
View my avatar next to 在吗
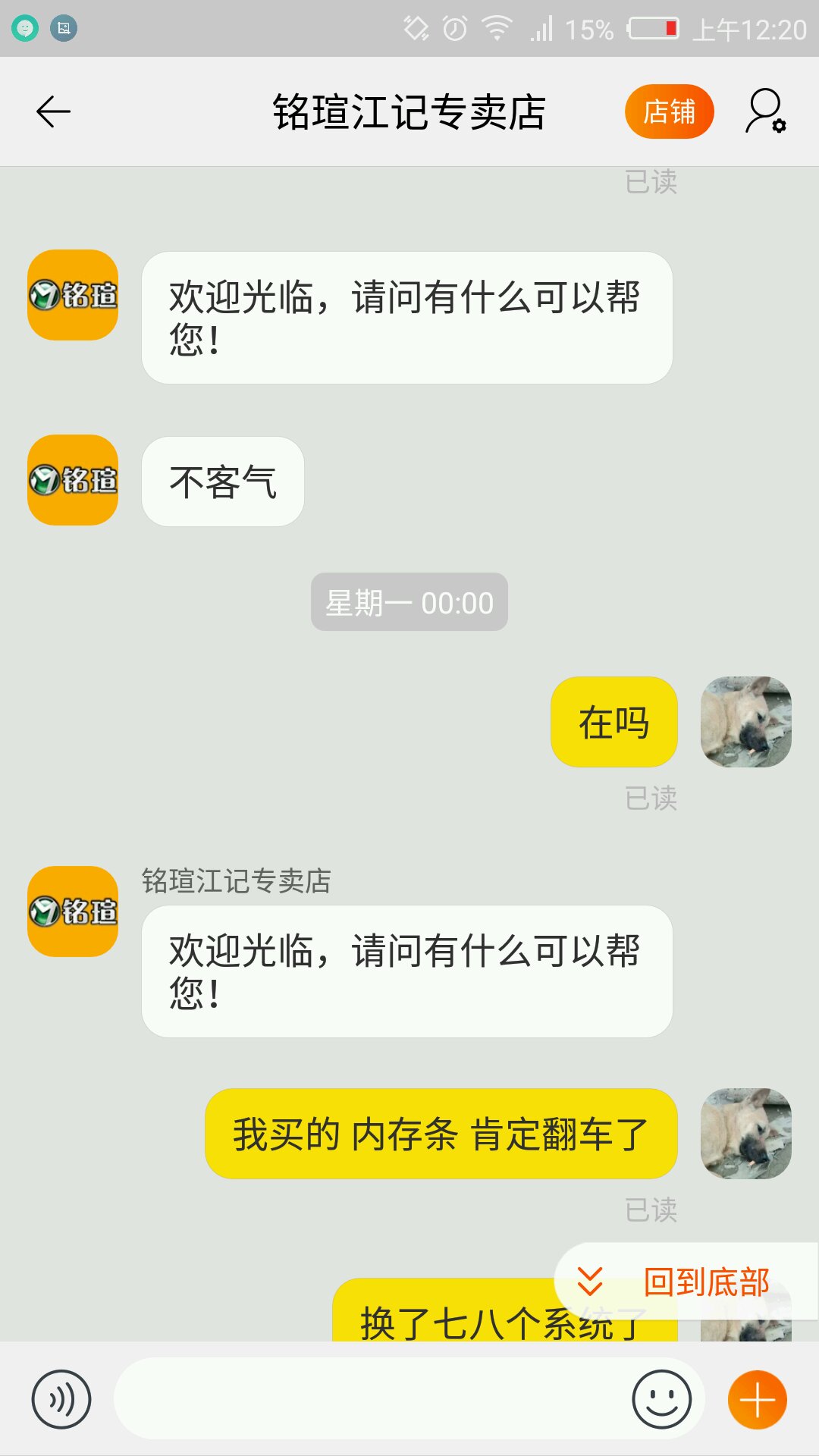tap(745, 722)
